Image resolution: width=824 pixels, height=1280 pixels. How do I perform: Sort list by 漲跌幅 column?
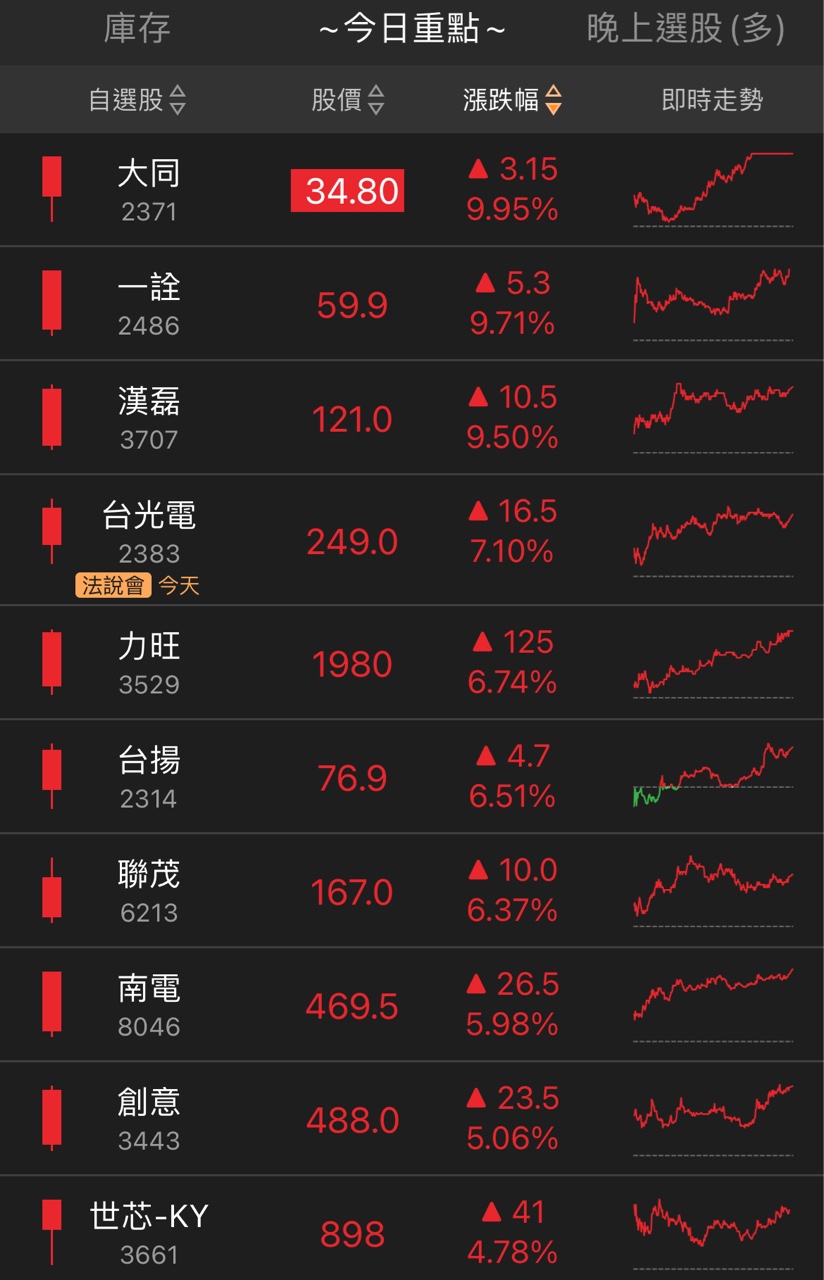[512, 100]
